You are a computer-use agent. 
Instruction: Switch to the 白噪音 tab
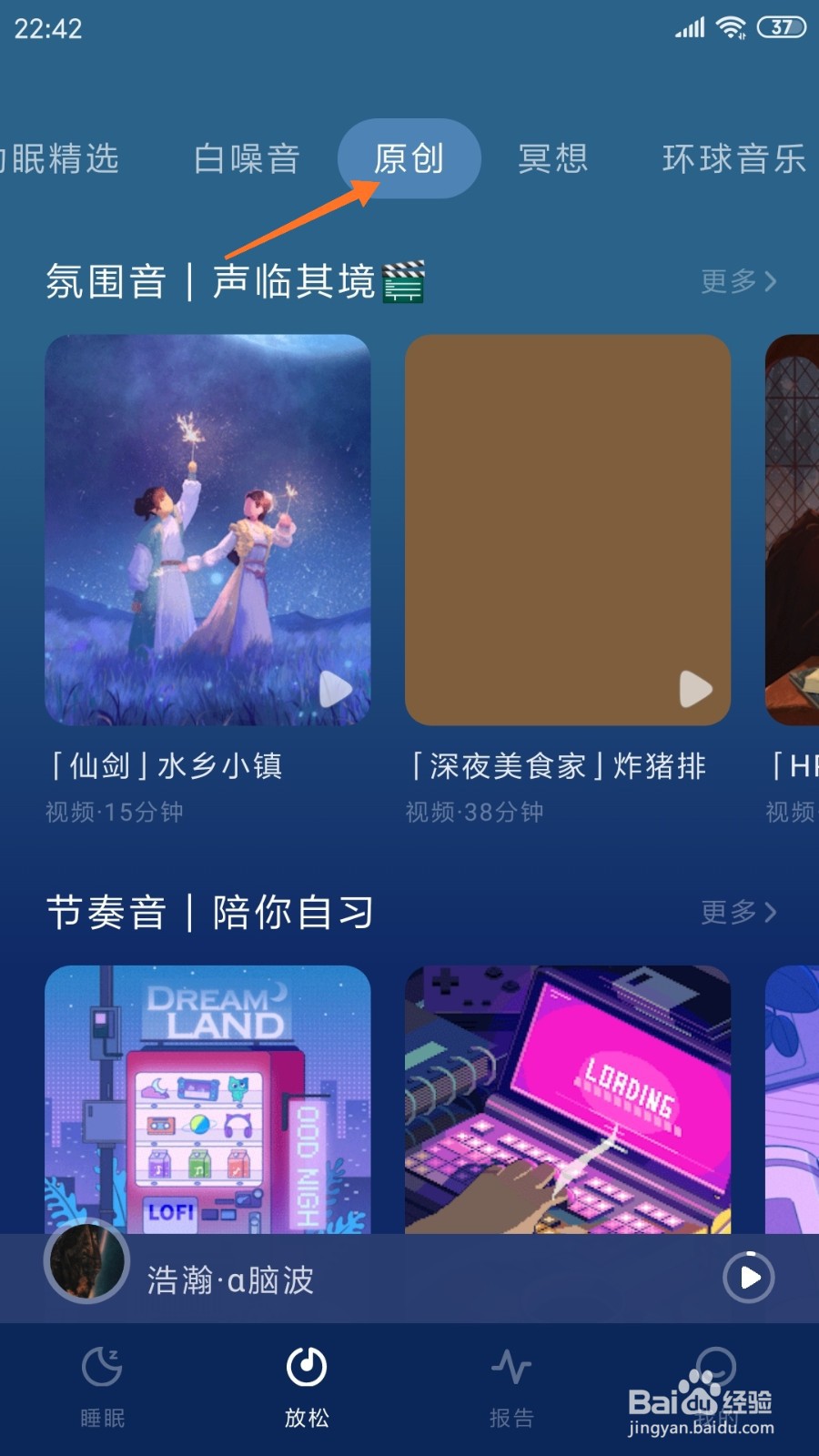(x=247, y=158)
